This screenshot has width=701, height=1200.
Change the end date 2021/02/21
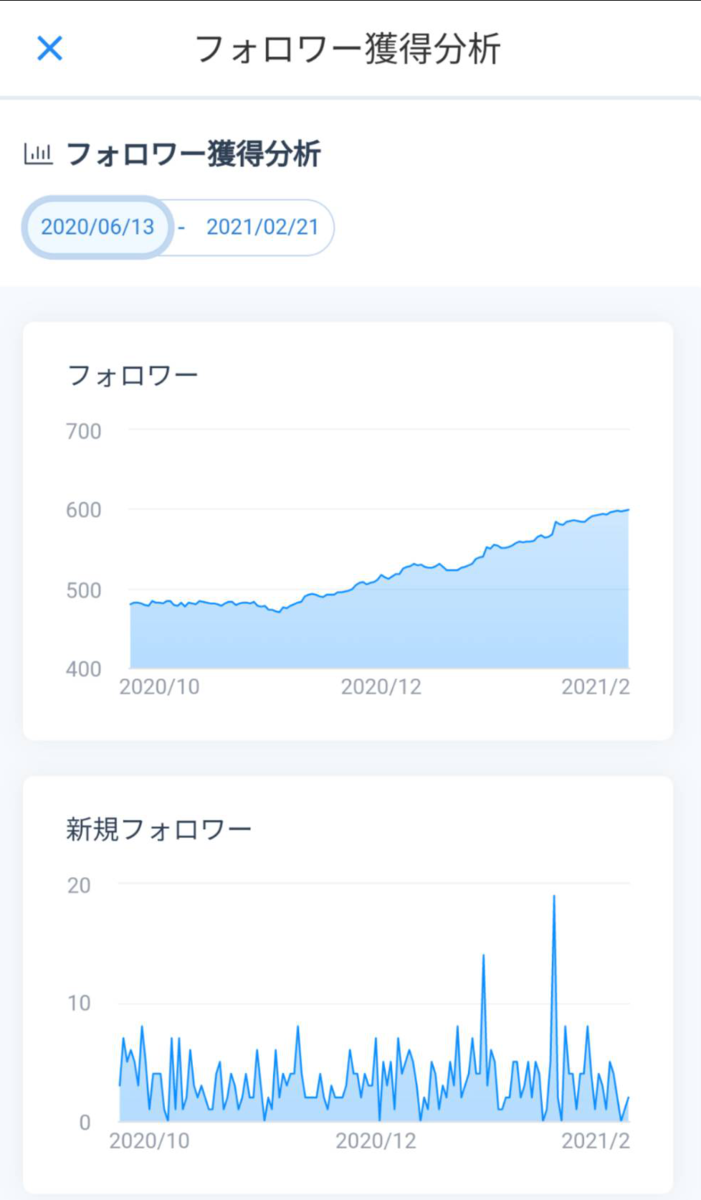(x=262, y=227)
